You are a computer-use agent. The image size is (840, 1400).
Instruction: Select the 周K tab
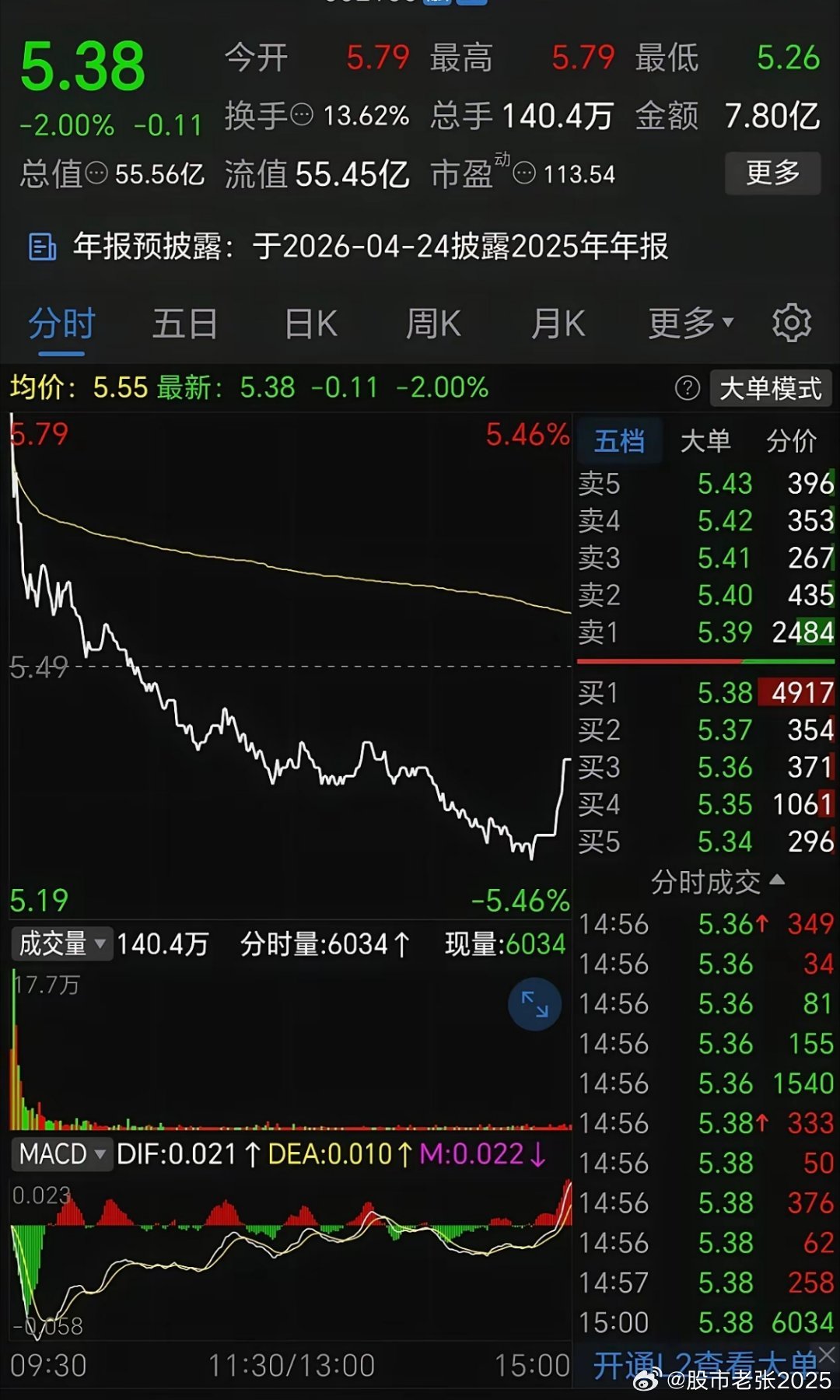click(x=432, y=324)
